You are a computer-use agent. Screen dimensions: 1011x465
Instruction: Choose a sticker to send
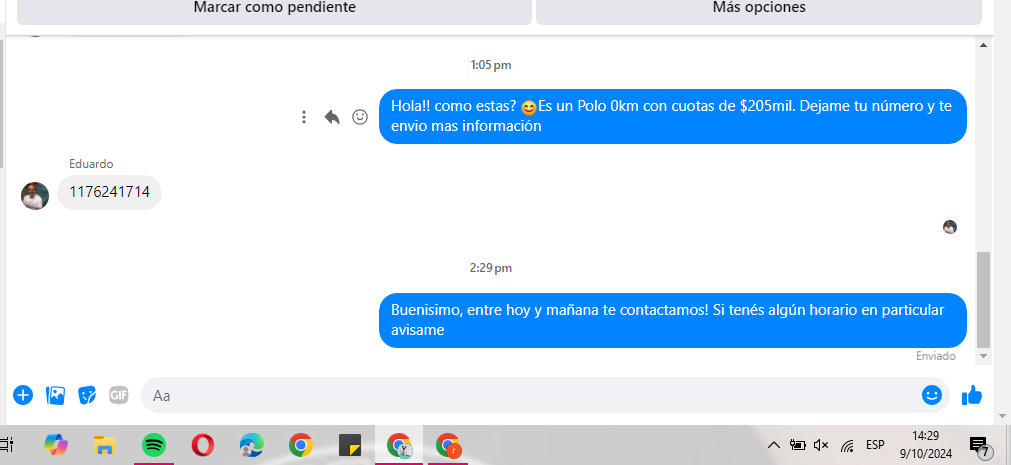tap(88, 395)
